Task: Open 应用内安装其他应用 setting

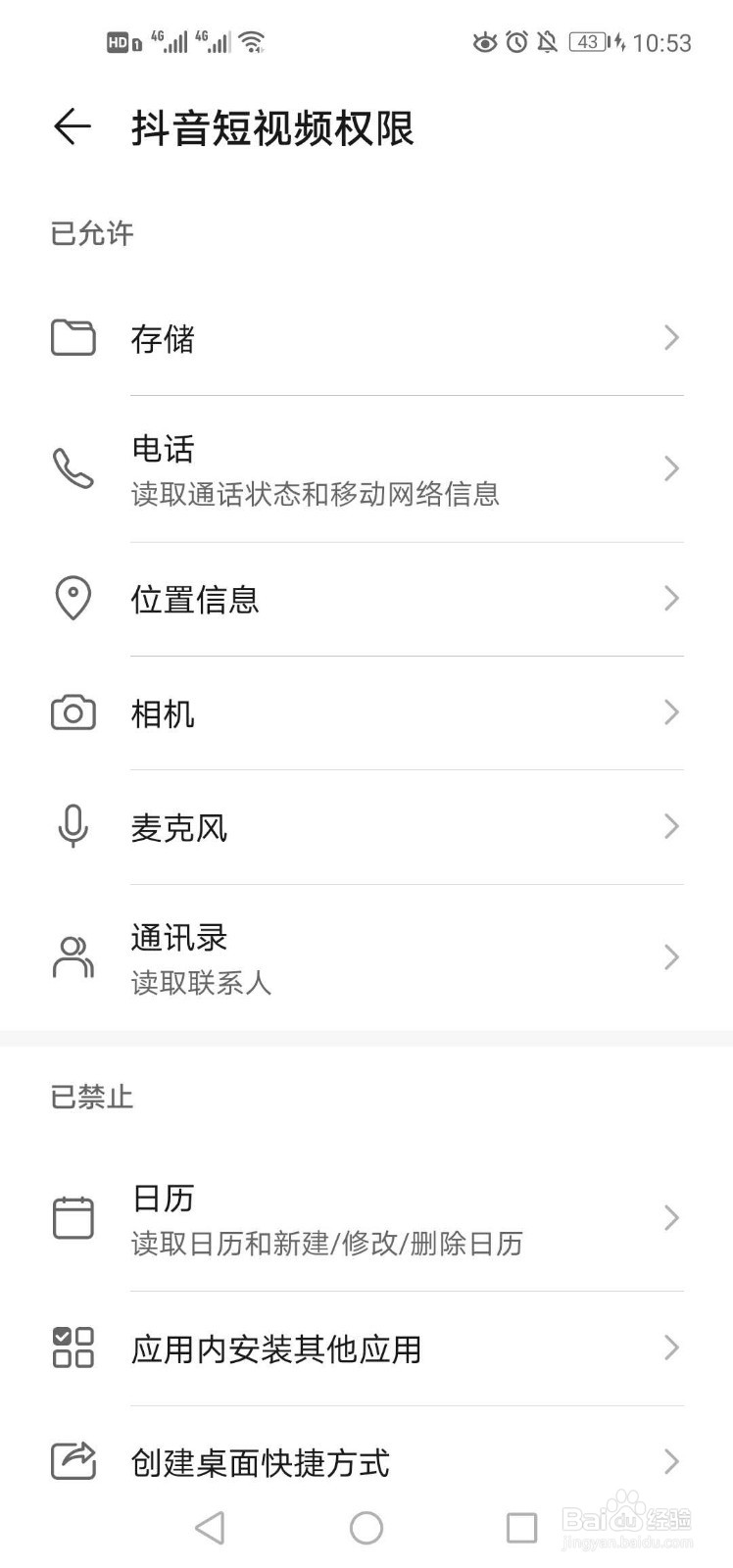Action: (366, 1348)
